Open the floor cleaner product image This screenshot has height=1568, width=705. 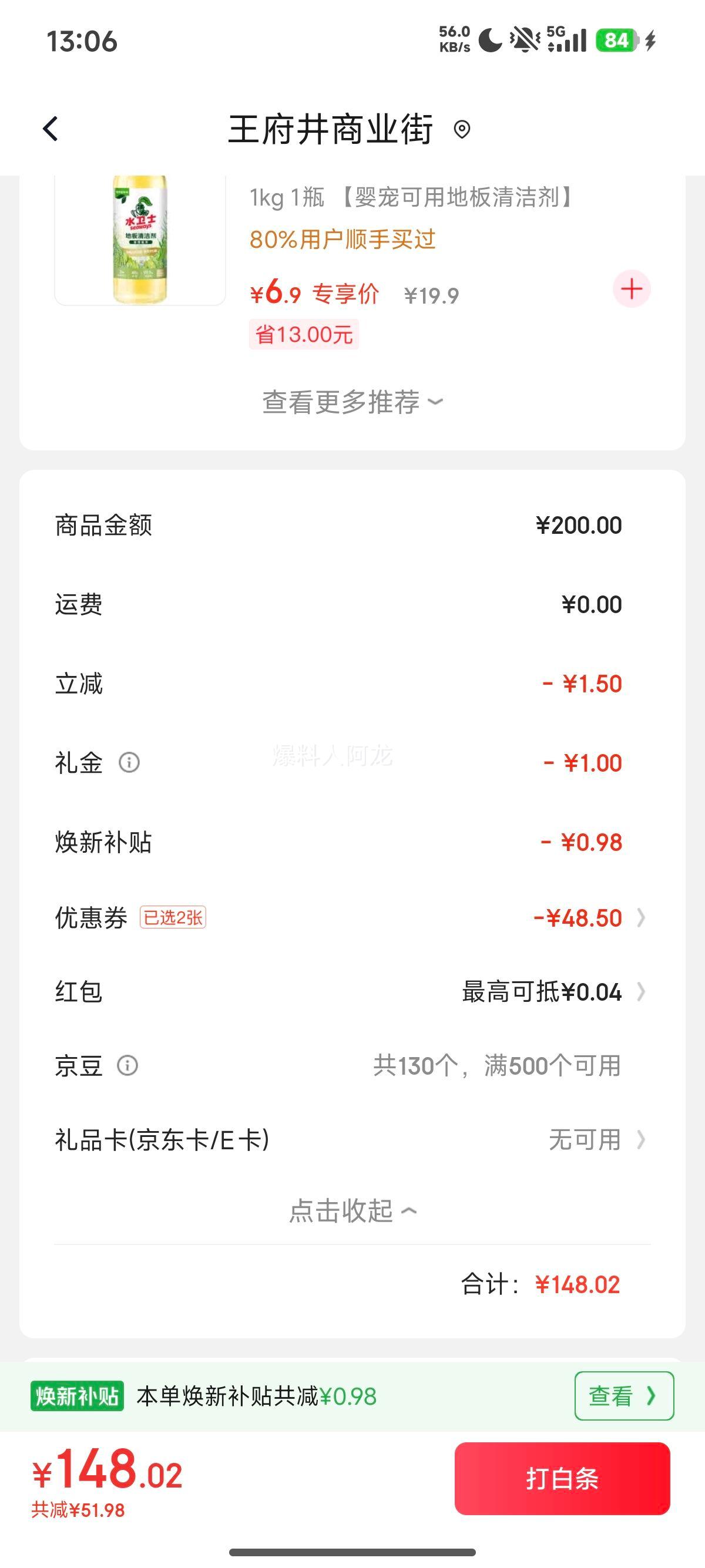(140, 240)
